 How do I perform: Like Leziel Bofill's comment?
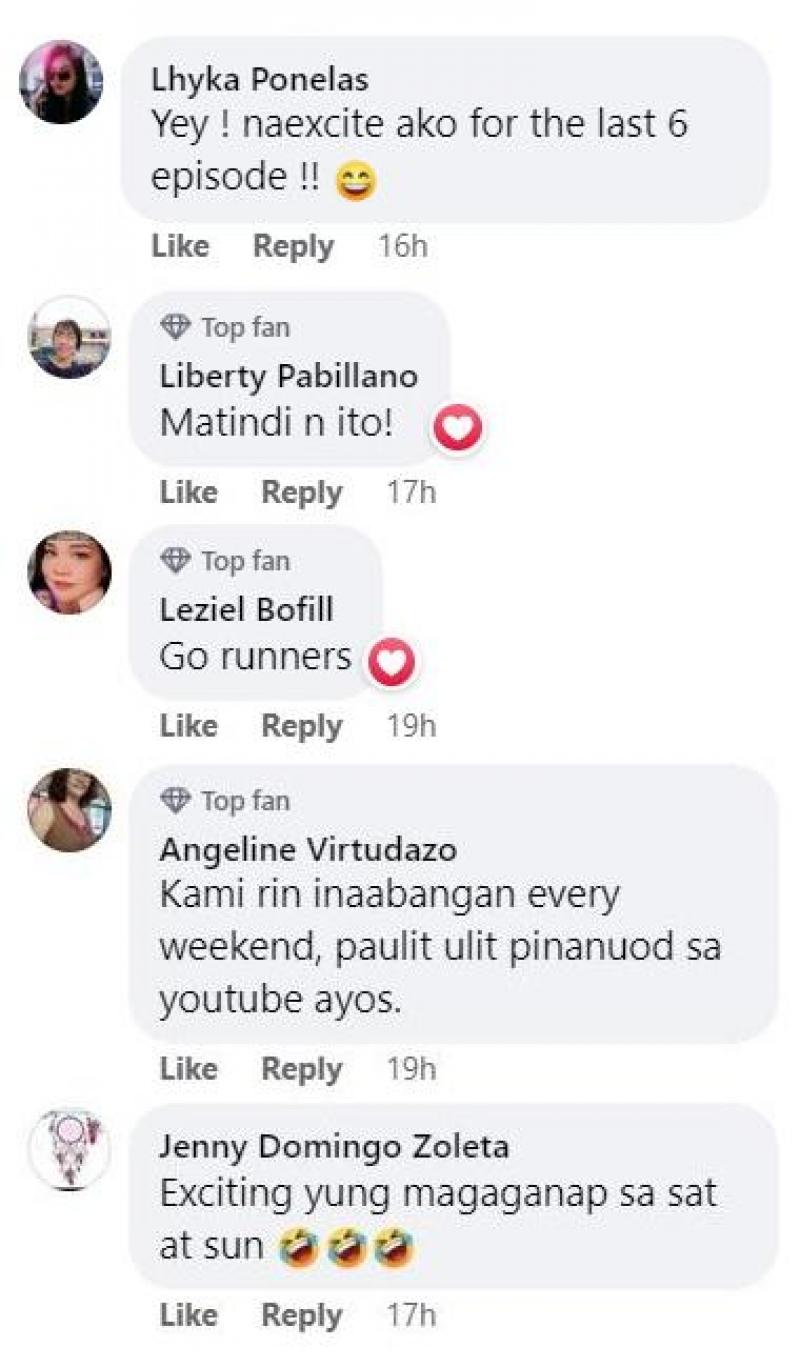pos(188,726)
